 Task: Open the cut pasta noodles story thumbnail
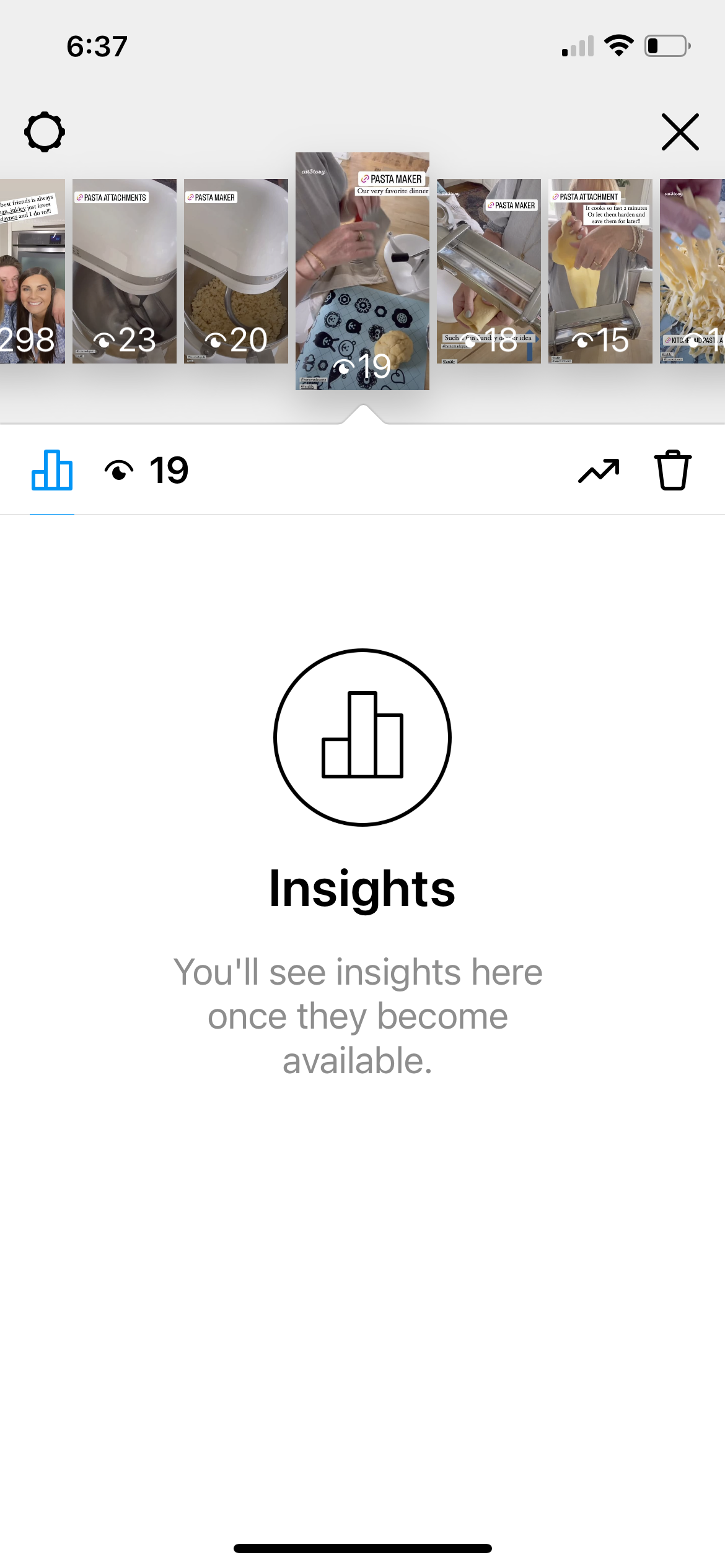pos(693,271)
